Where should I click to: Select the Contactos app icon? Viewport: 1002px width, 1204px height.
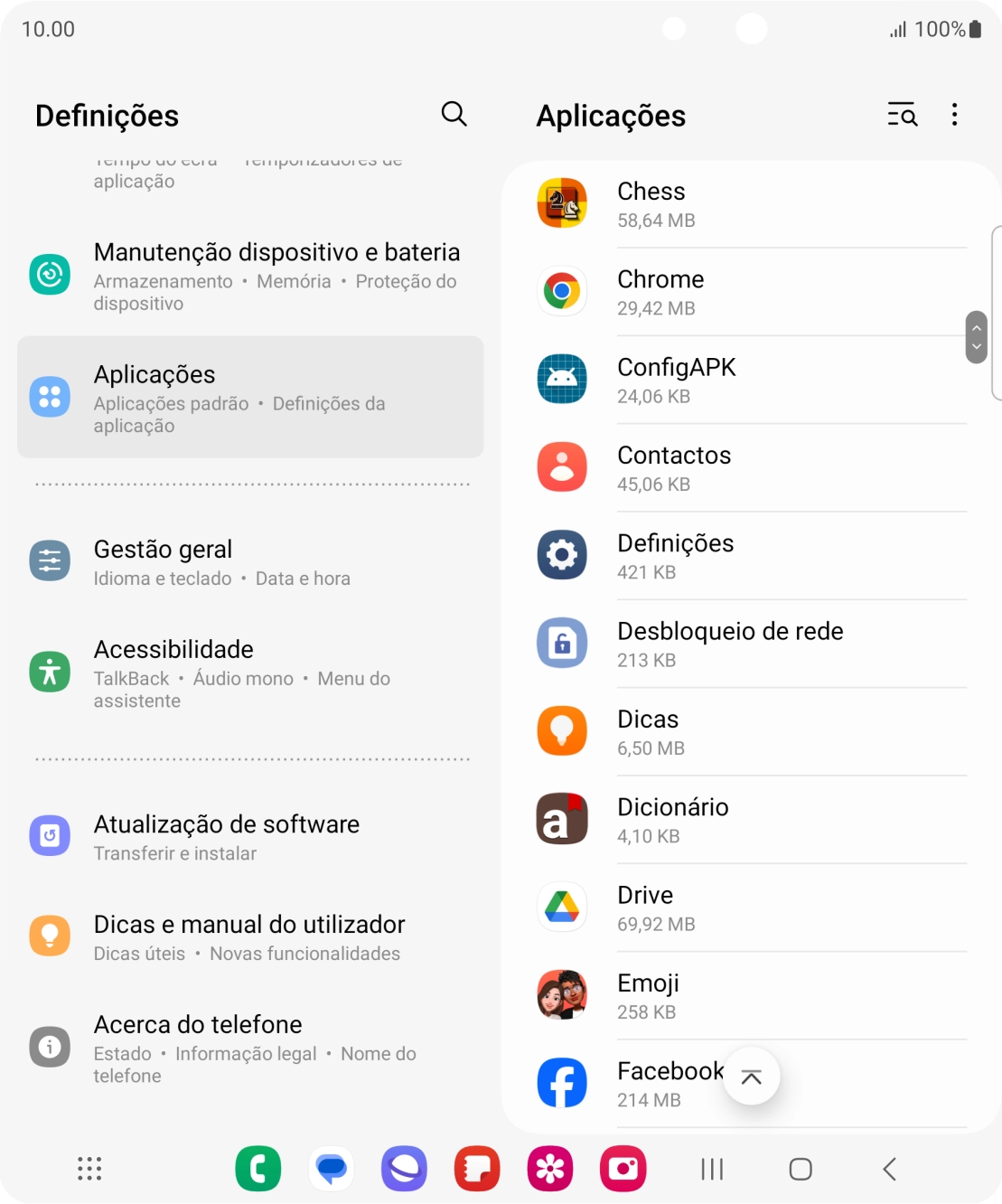[561, 467]
